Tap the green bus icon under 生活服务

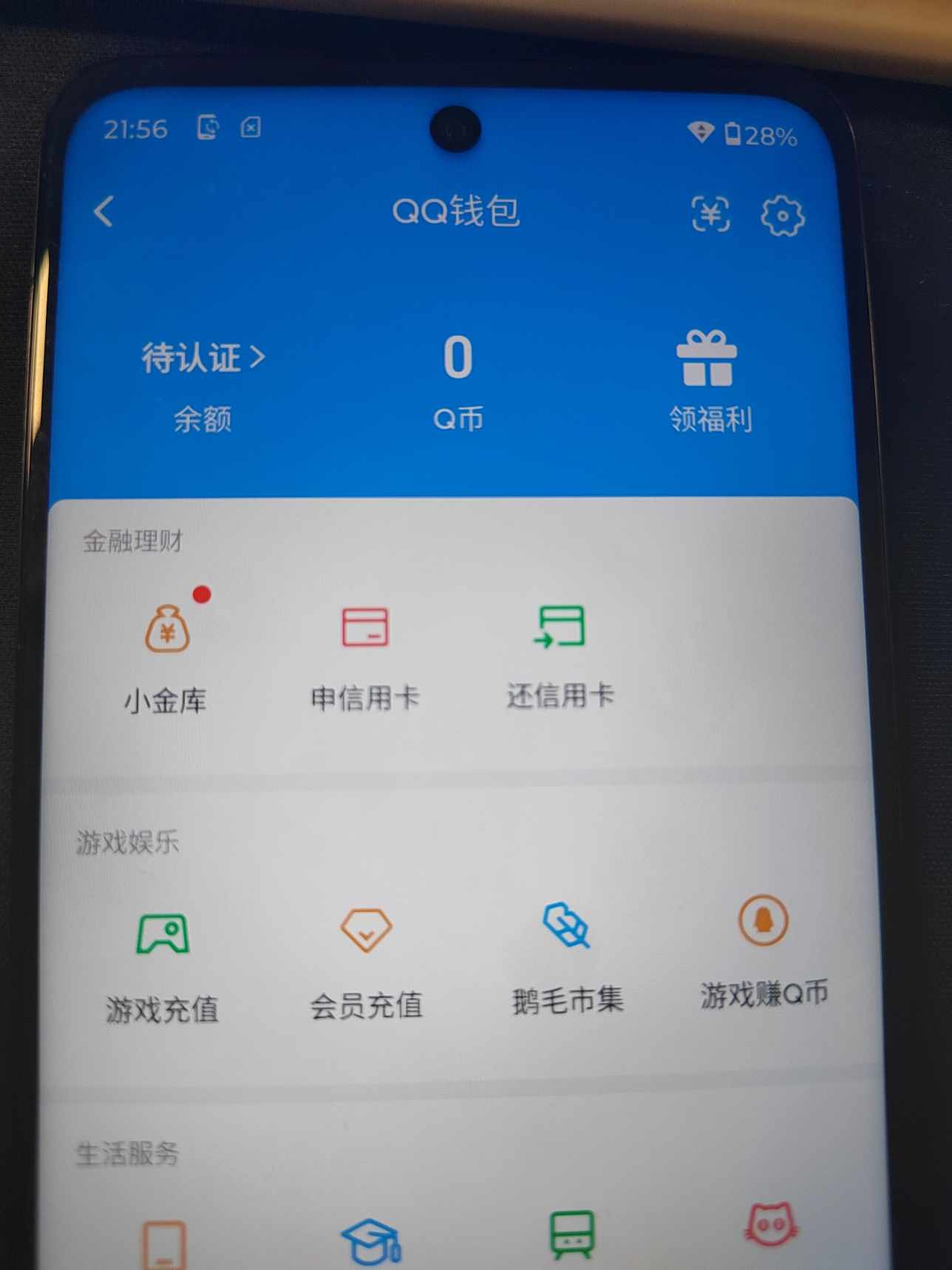[571, 1235]
